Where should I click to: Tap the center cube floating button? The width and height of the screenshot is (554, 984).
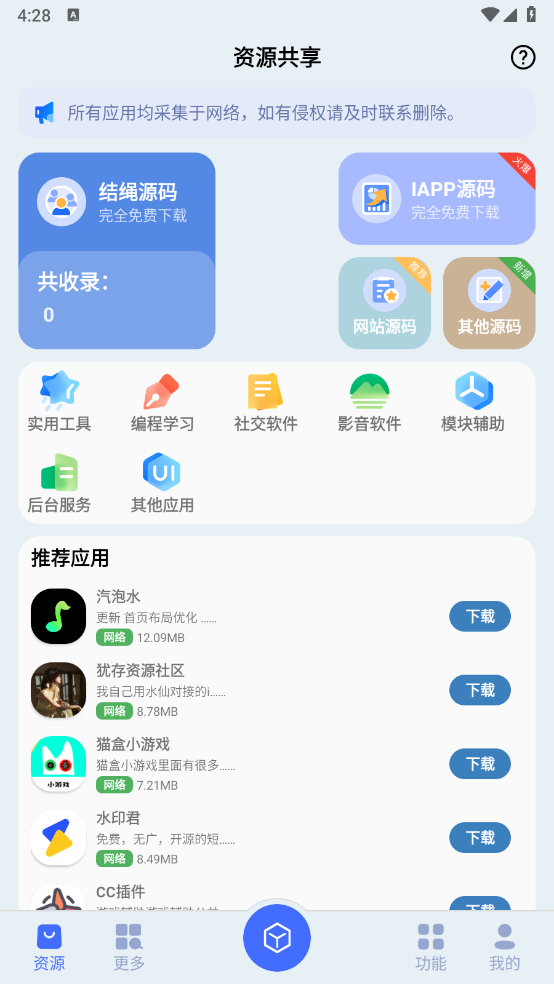[x=277, y=938]
